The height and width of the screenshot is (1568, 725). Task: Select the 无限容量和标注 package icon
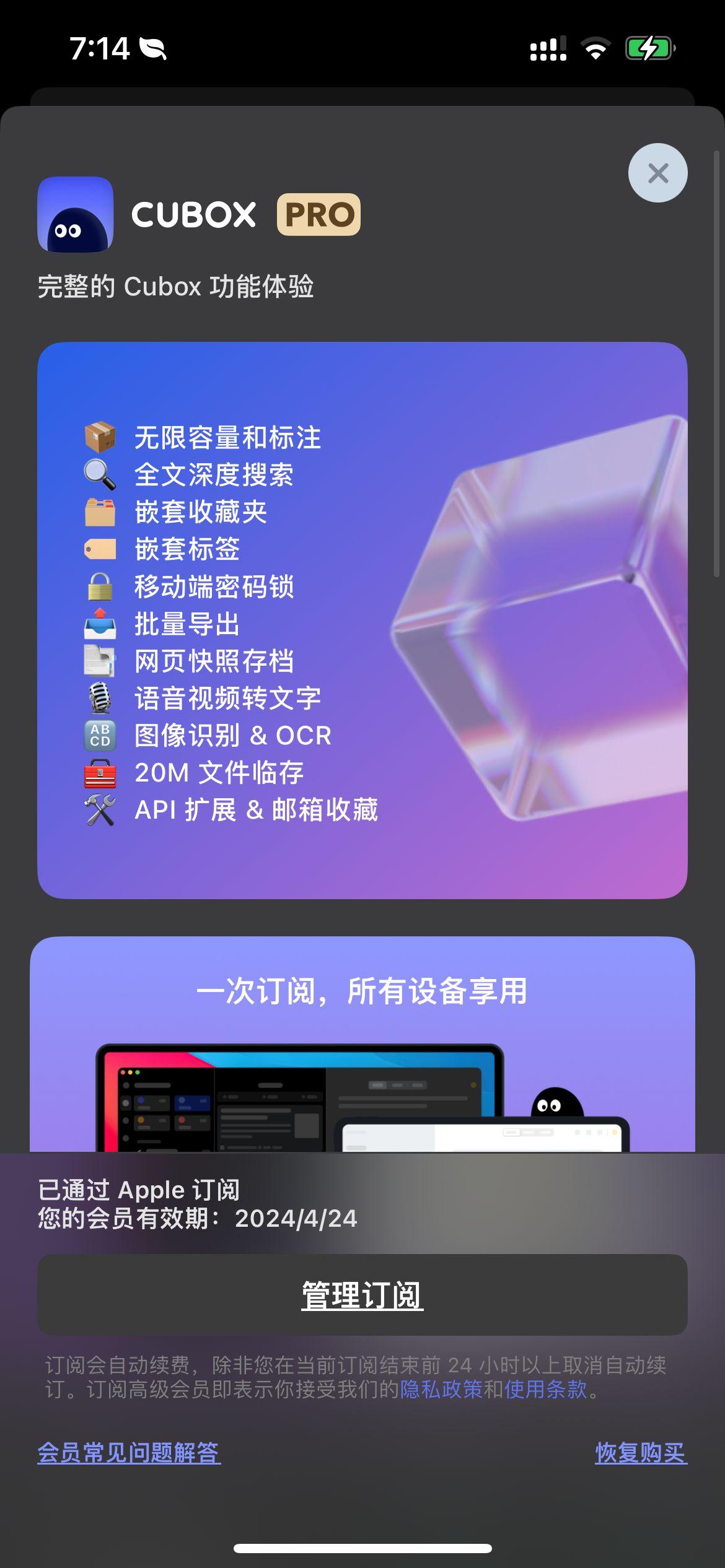click(99, 437)
